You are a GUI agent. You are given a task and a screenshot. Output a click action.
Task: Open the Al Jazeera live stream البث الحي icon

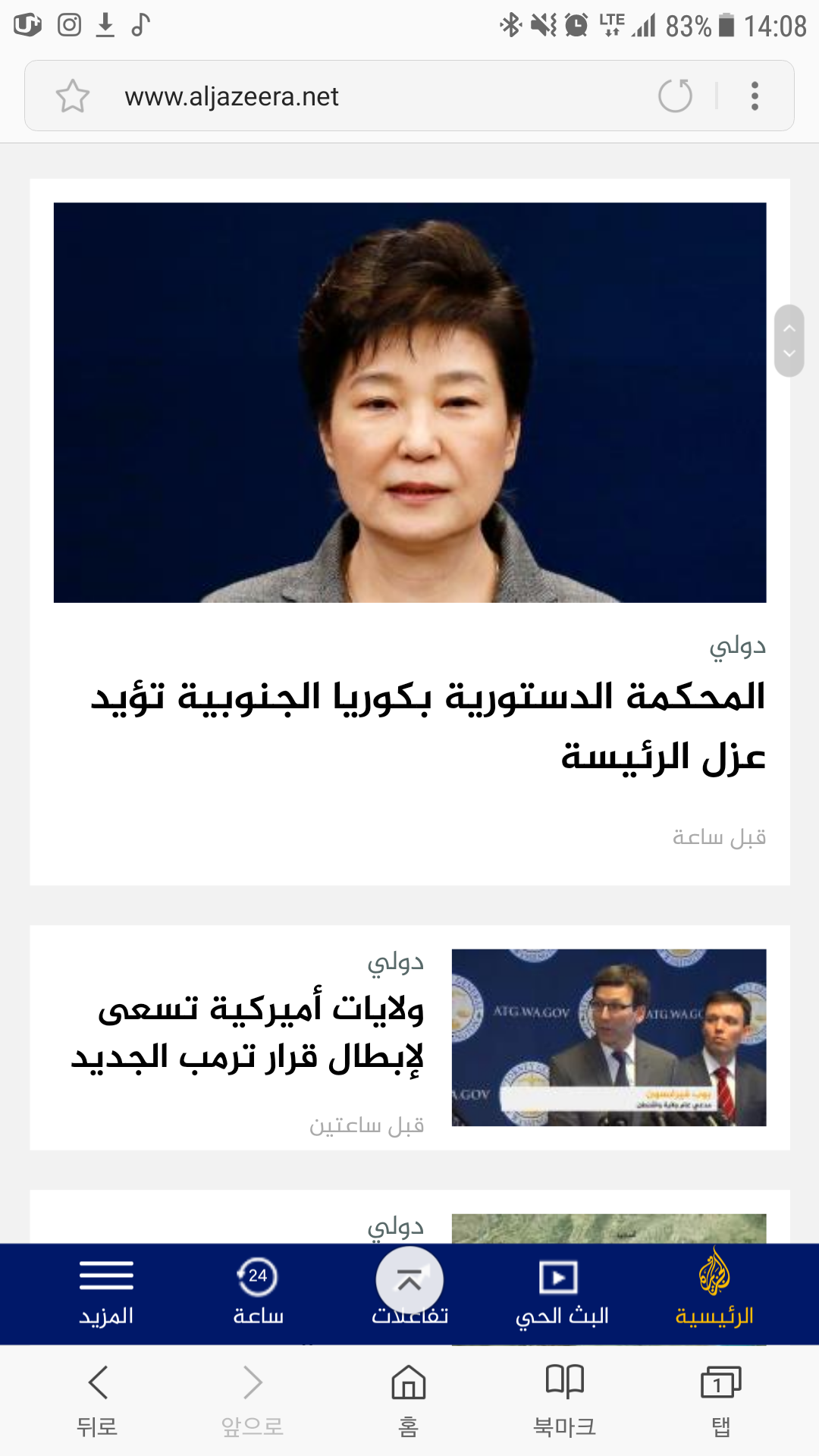[x=559, y=1279]
